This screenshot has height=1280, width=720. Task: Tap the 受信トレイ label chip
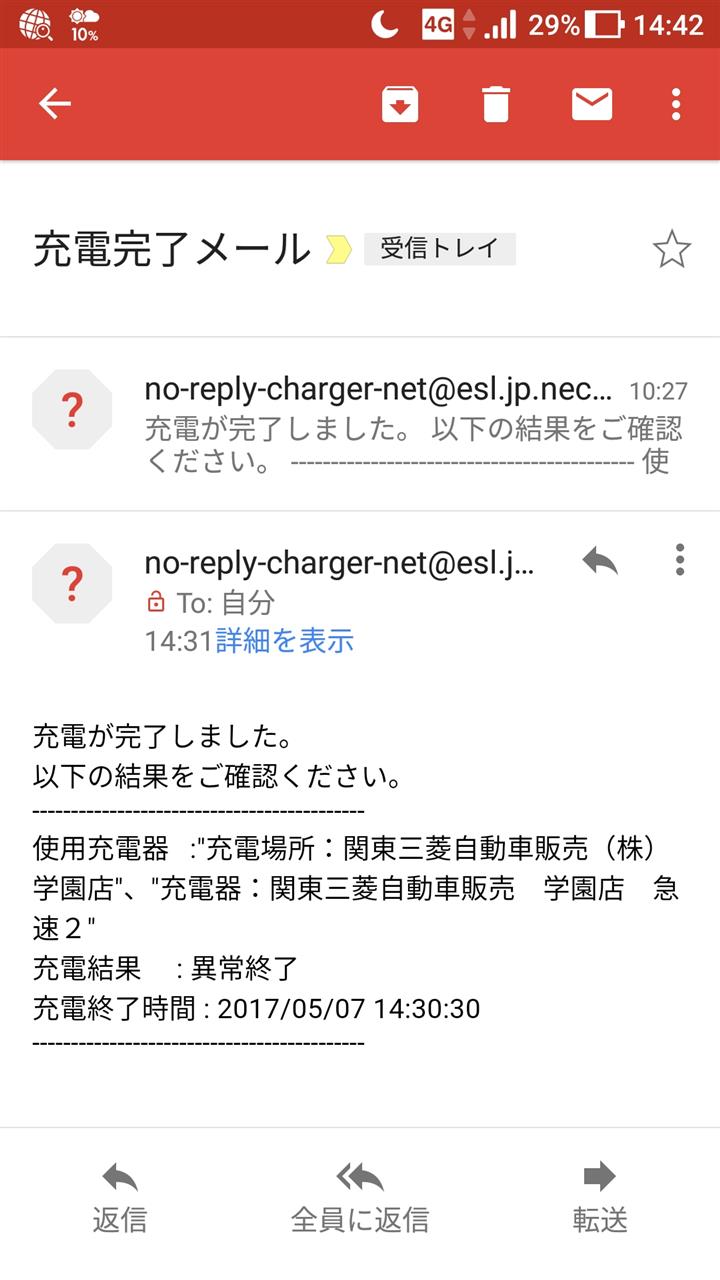click(440, 249)
